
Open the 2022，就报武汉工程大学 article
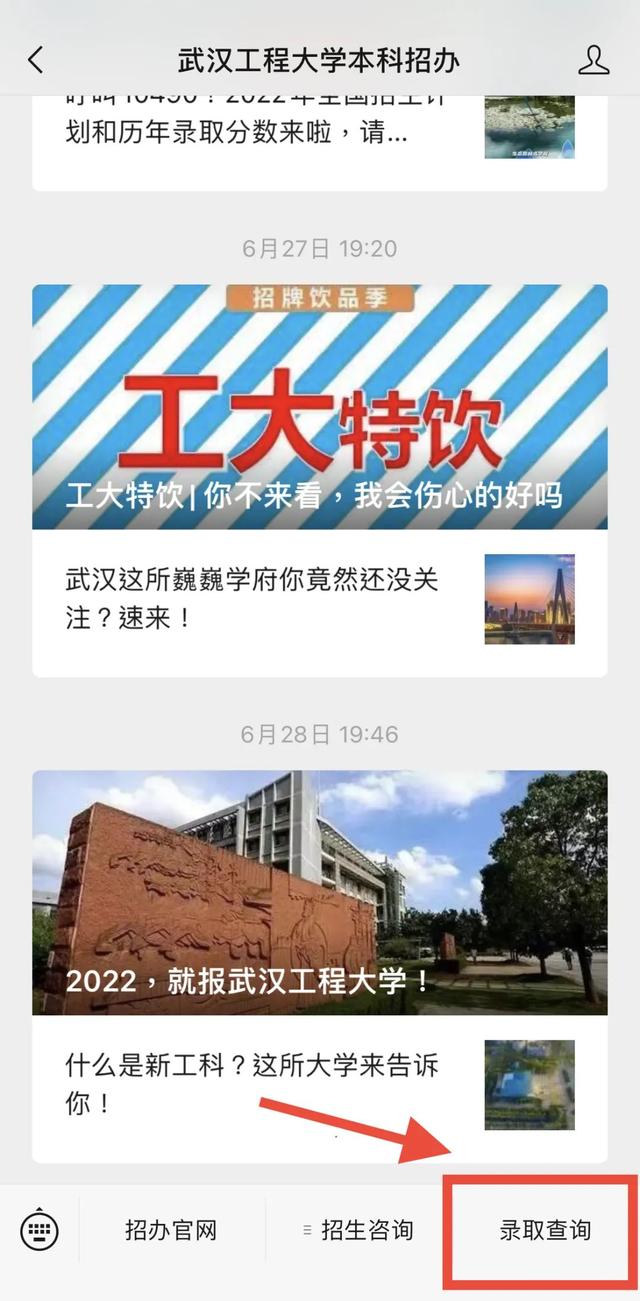tap(319, 892)
